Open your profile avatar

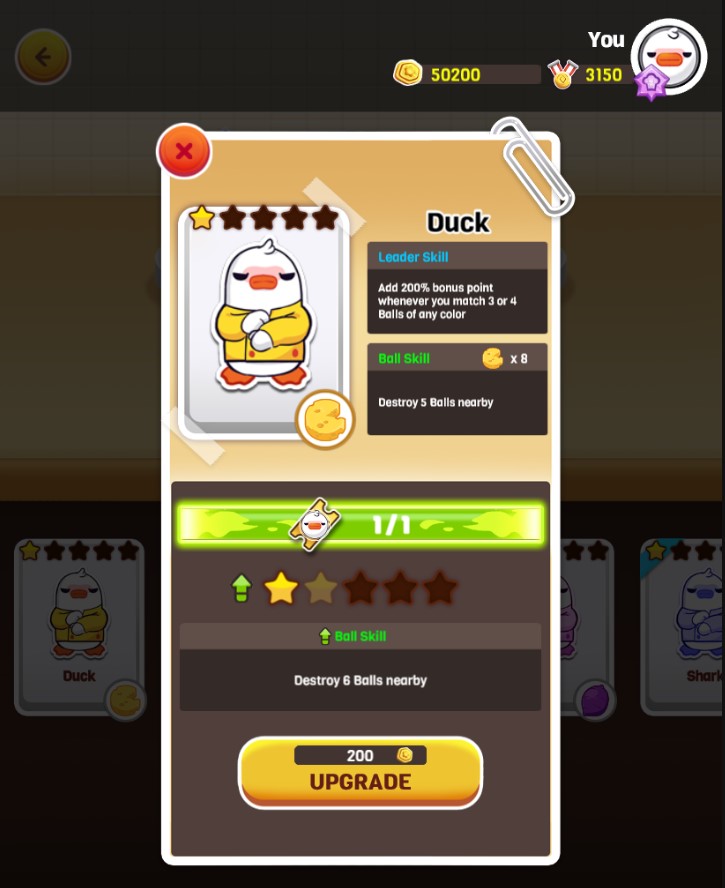point(670,56)
